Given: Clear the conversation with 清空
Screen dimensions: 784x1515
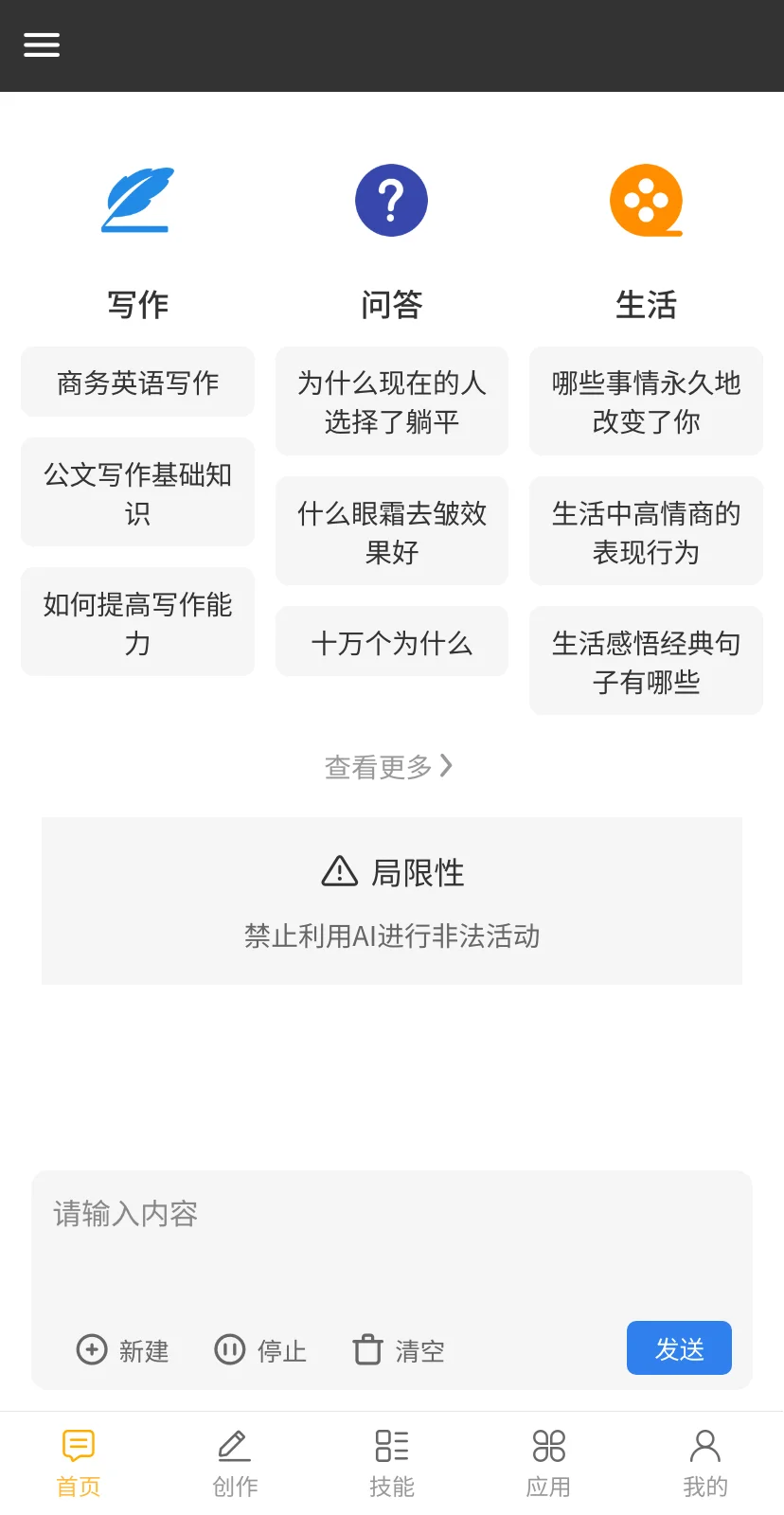Looking at the screenshot, I should pos(399,1350).
